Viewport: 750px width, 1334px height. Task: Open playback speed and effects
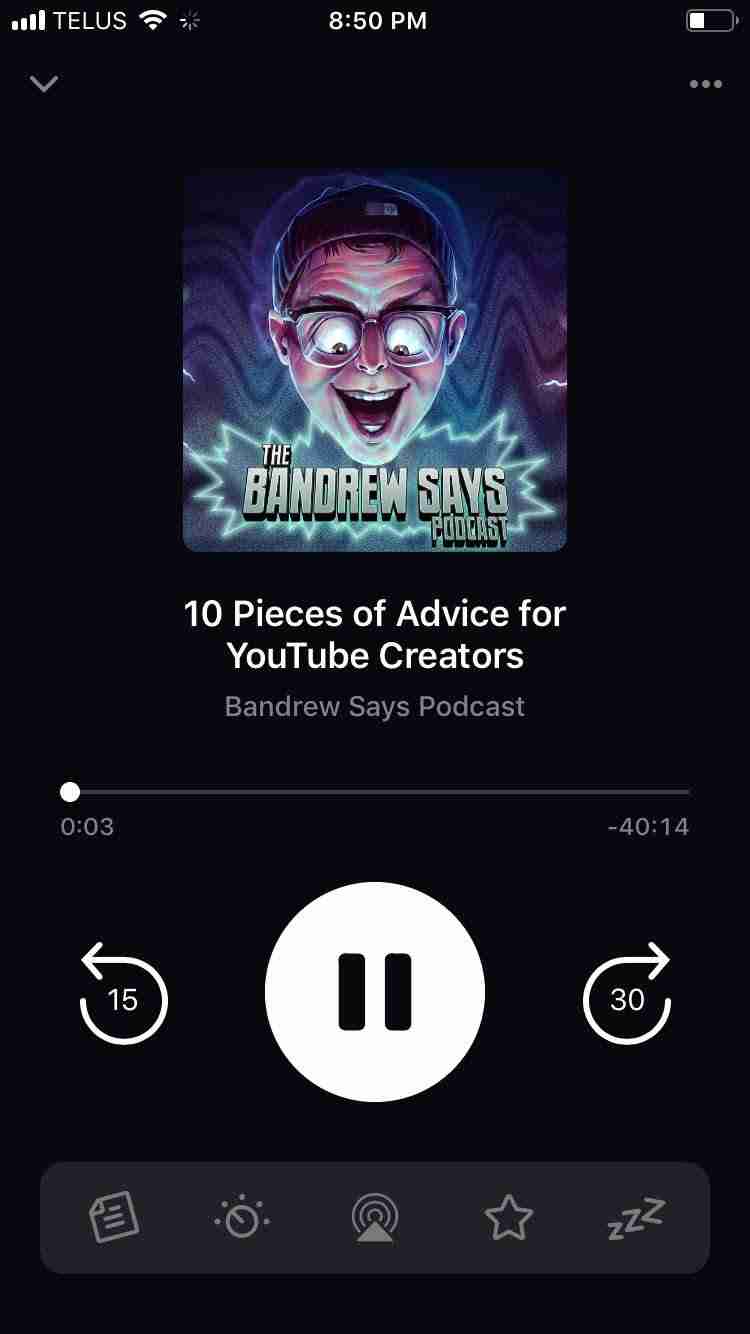242,1218
